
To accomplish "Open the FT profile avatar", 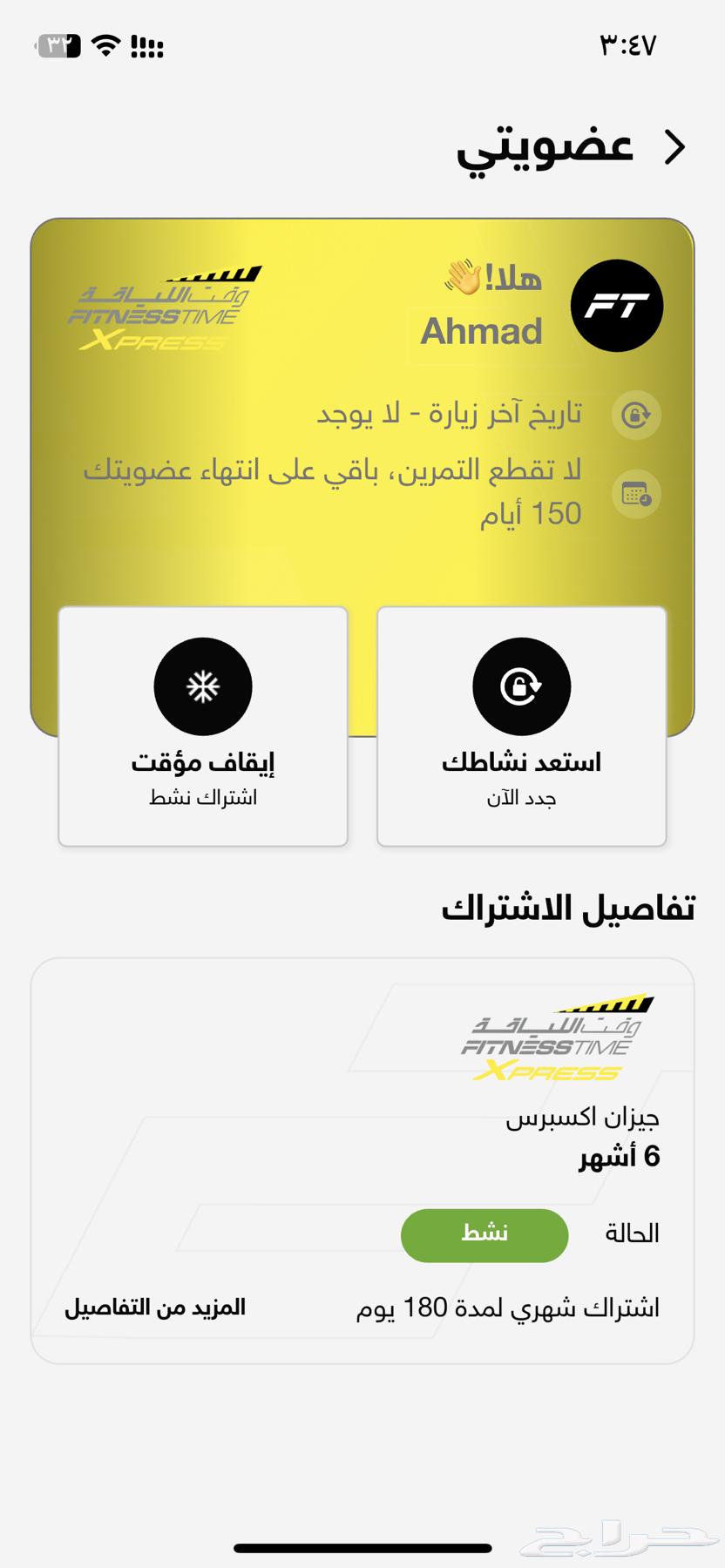I will pos(616,306).
